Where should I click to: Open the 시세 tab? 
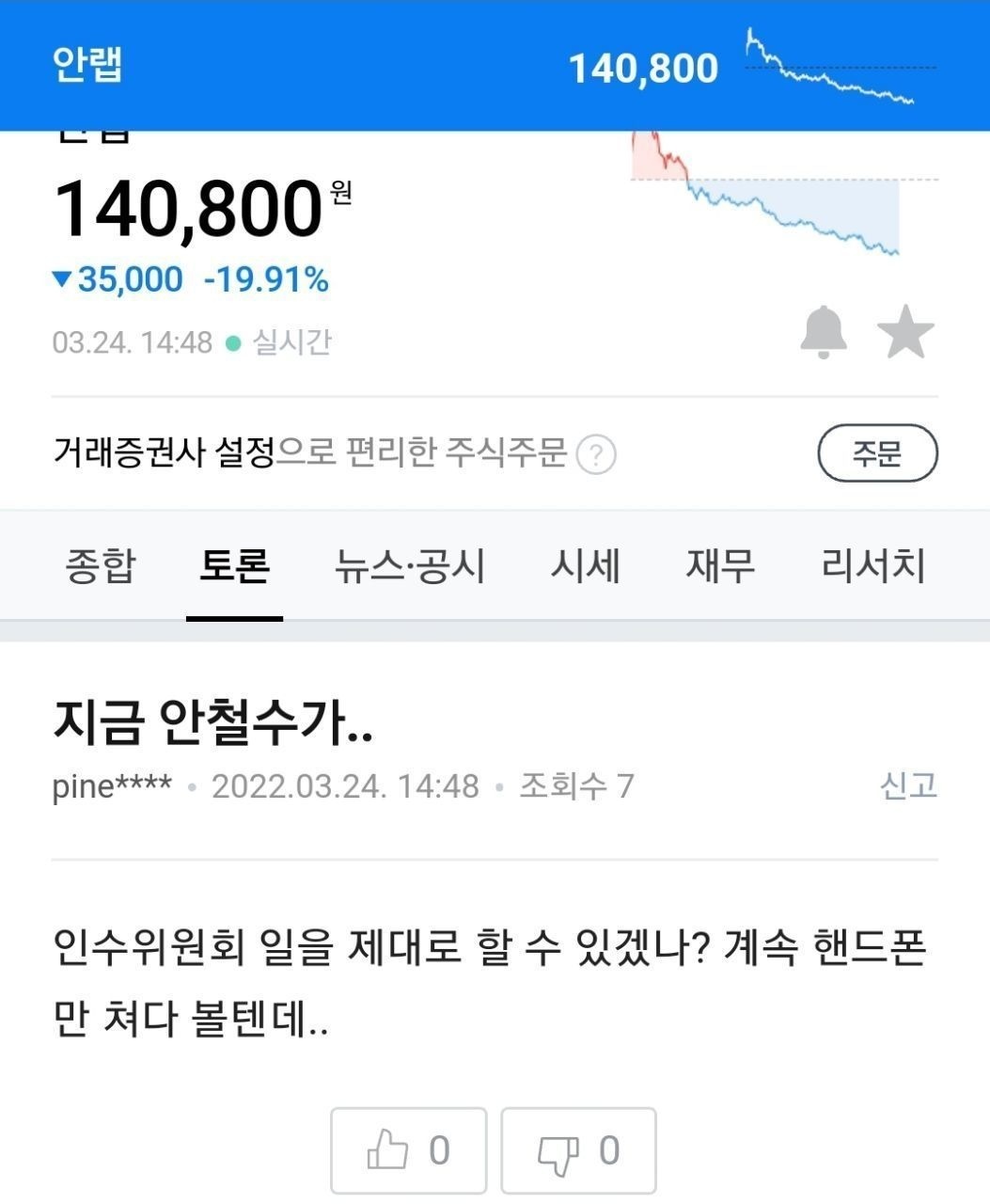[x=585, y=566]
